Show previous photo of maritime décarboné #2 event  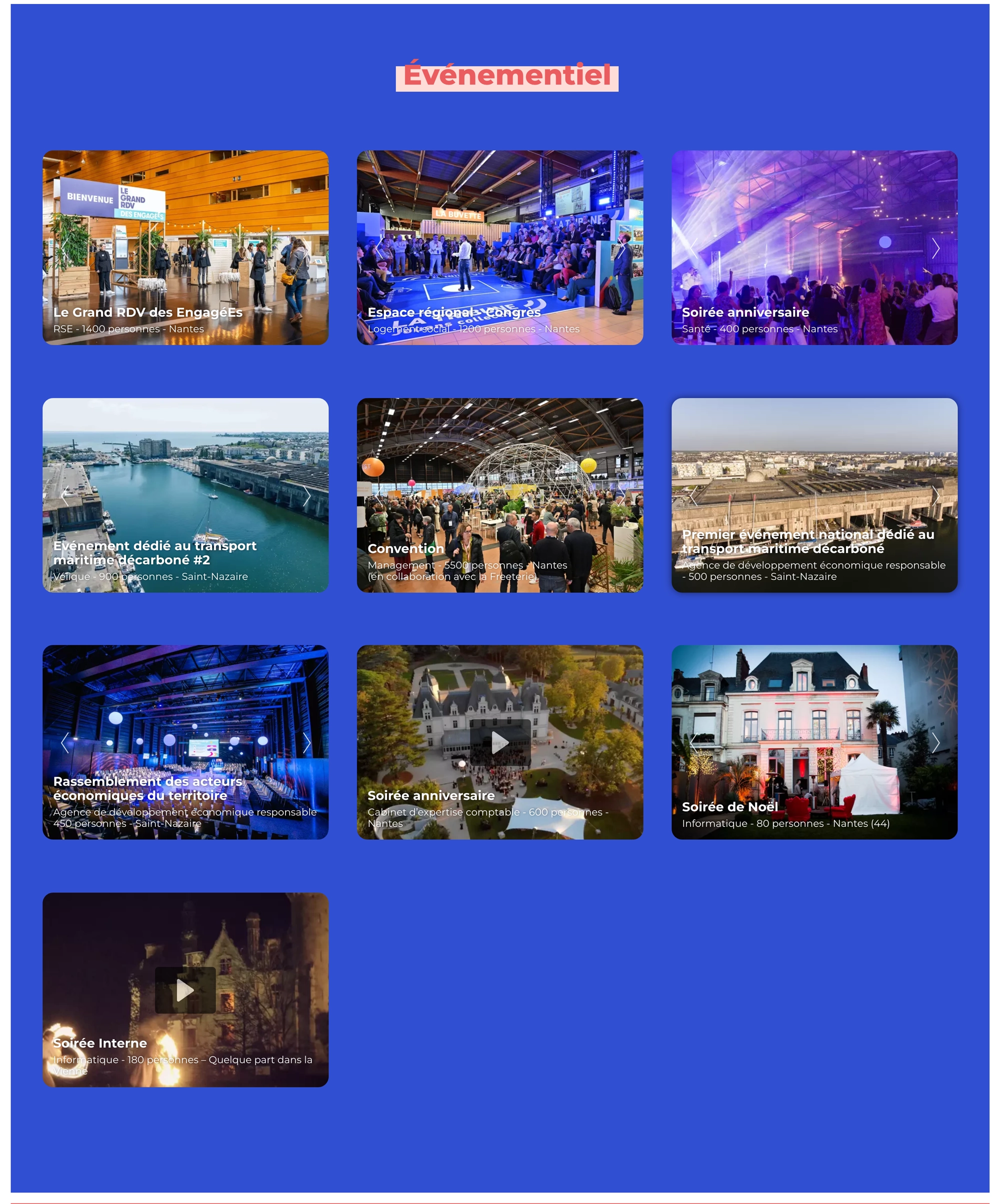pyautogui.click(x=65, y=496)
